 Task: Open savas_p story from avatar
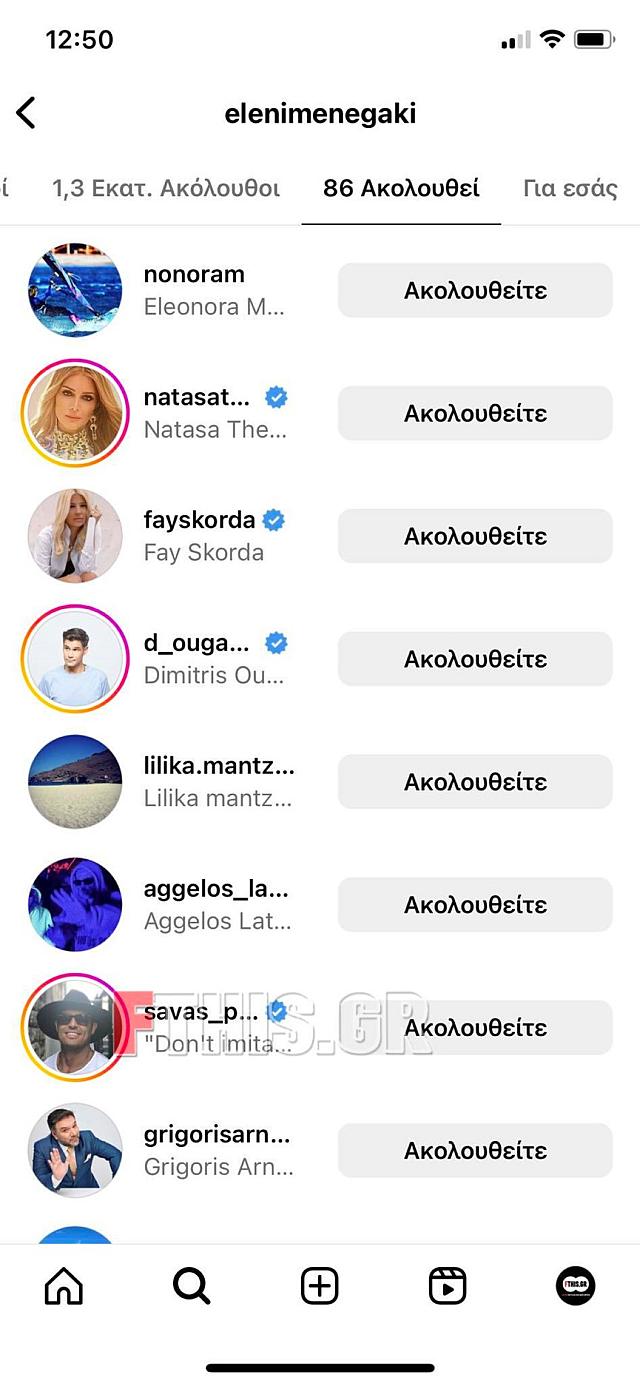(75, 1028)
